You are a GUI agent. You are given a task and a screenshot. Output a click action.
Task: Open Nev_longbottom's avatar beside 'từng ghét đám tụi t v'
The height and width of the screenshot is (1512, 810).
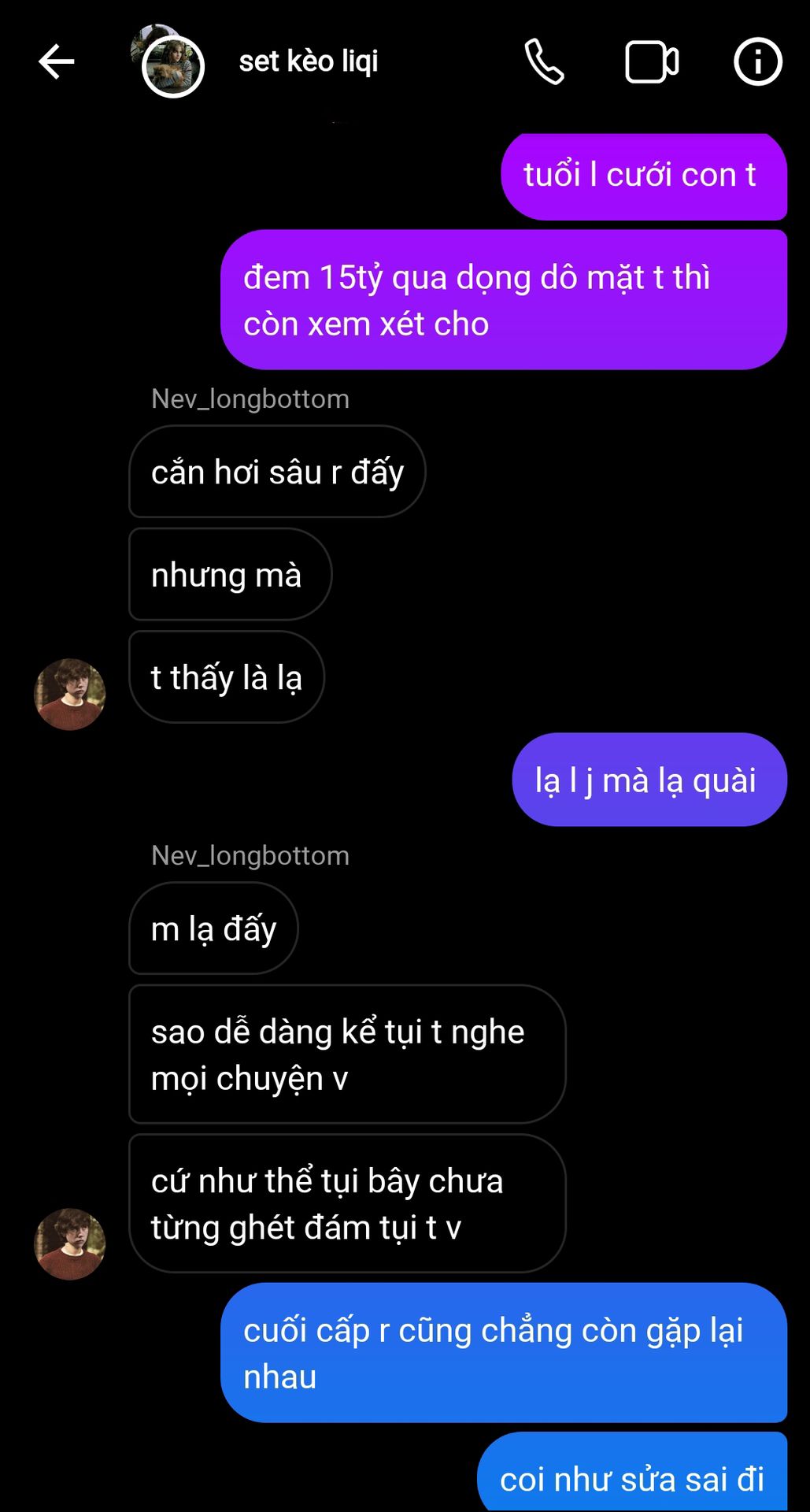[x=70, y=1243]
